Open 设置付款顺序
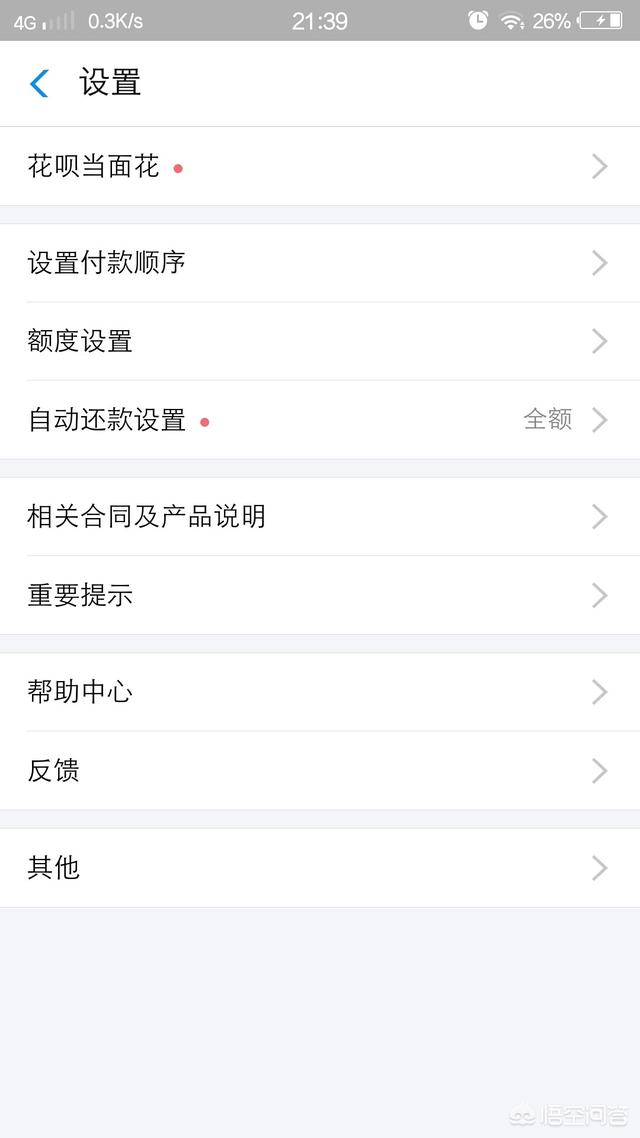This screenshot has height=1138, width=640. click(x=320, y=263)
